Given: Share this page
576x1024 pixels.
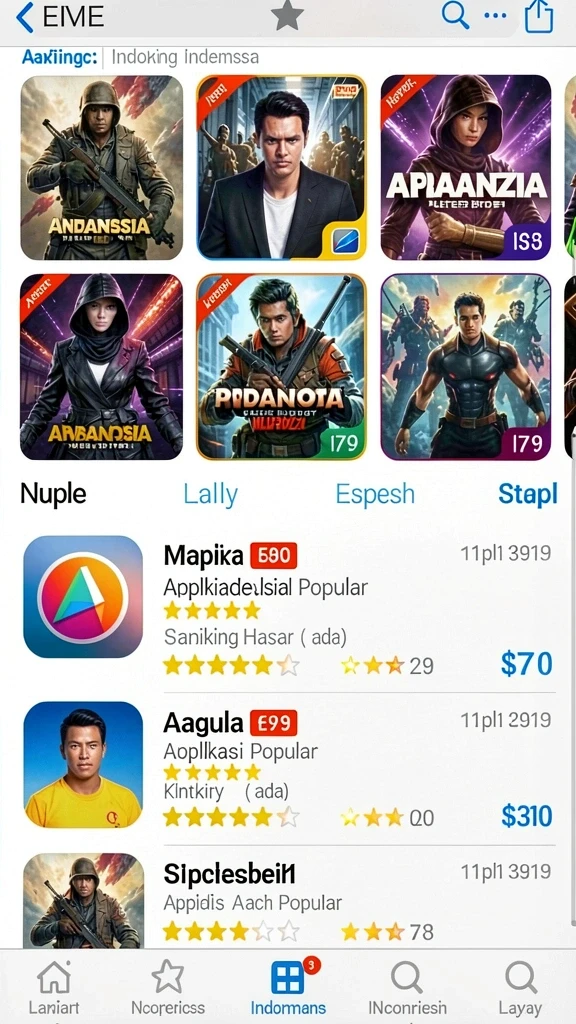Looking at the screenshot, I should pyautogui.click(x=539, y=16).
